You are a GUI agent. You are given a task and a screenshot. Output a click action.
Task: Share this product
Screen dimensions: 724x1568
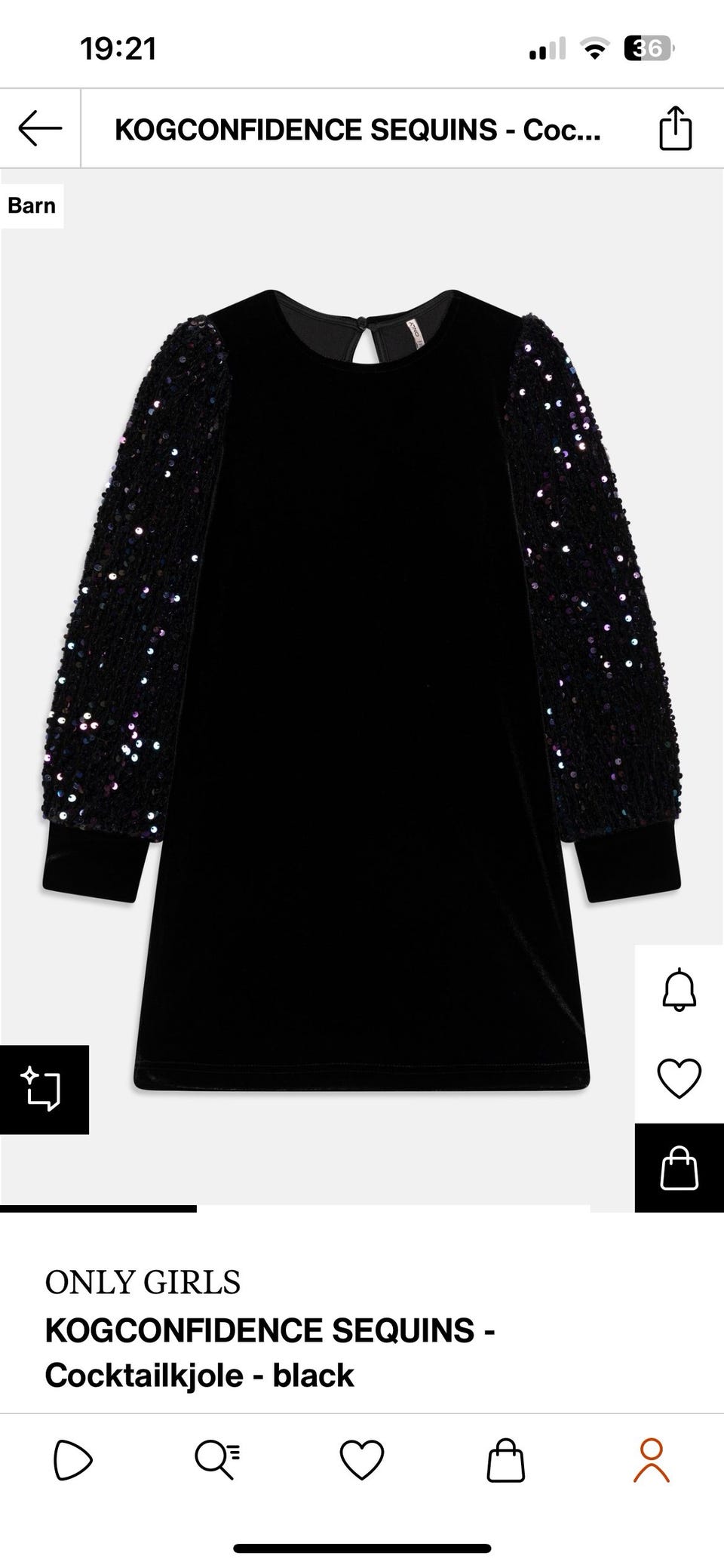coord(675,128)
